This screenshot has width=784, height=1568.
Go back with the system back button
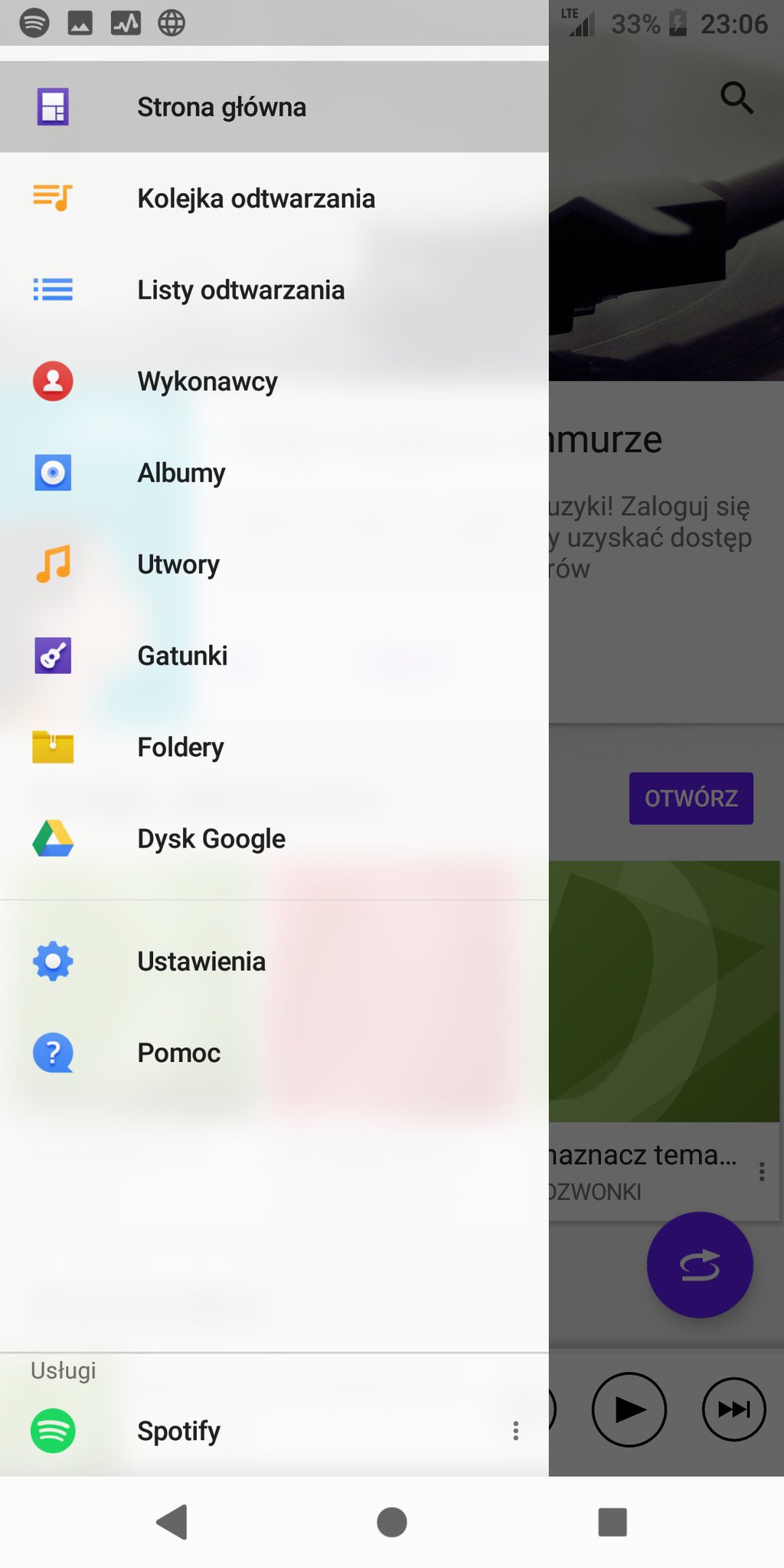coord(172,1522)
